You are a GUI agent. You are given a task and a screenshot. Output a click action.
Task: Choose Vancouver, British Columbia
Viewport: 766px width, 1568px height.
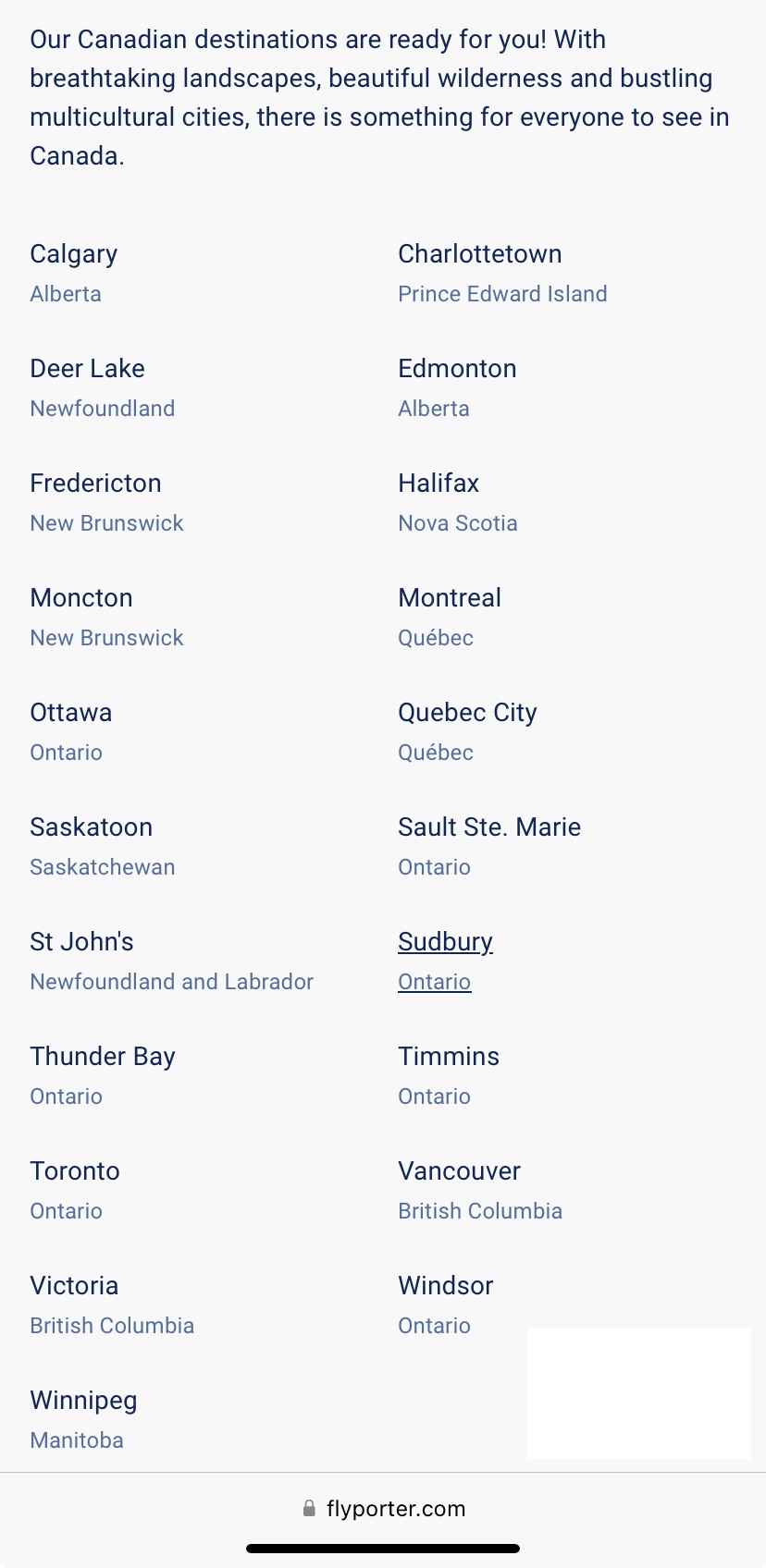point(459,1172)
